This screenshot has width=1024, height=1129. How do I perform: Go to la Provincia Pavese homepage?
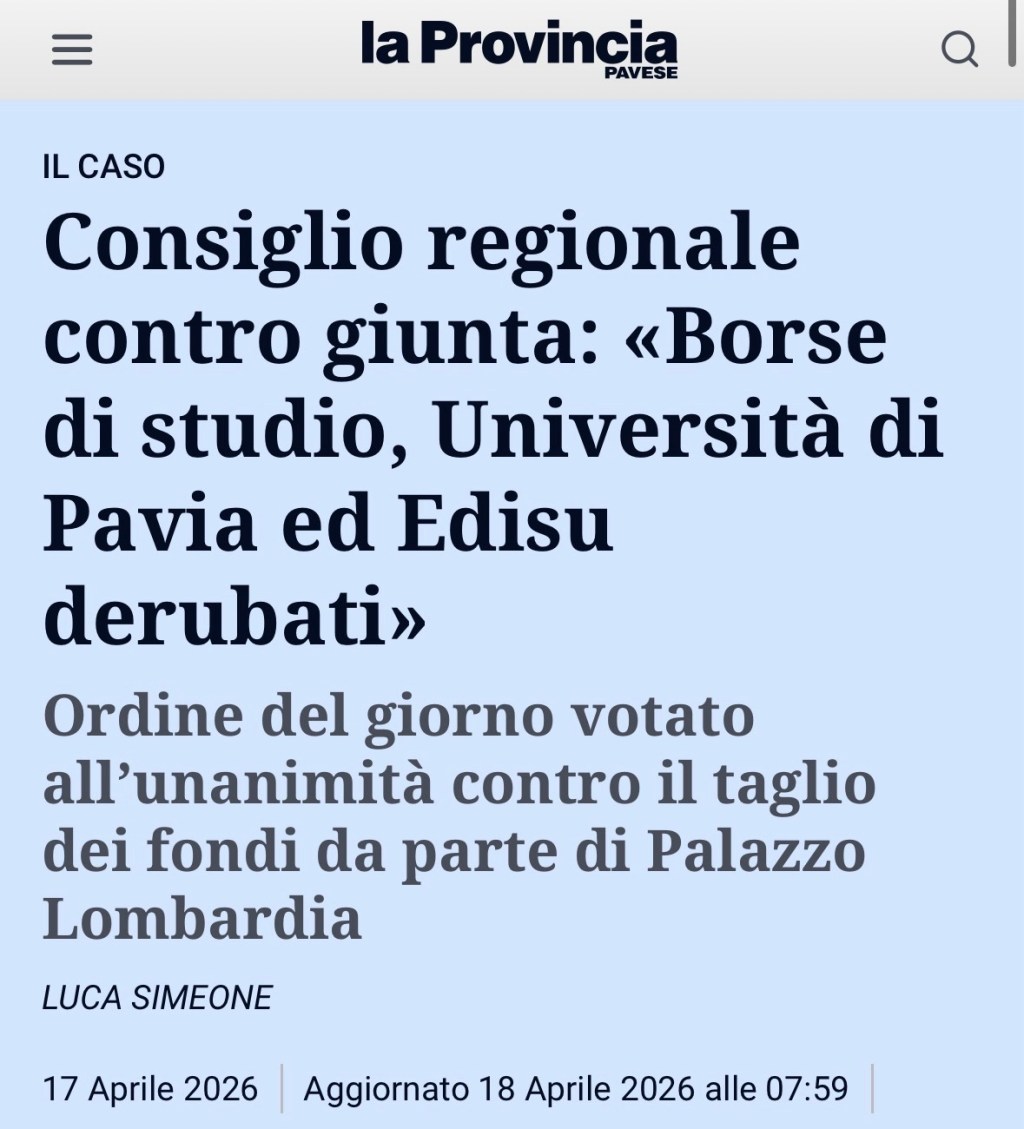[519, 48]
